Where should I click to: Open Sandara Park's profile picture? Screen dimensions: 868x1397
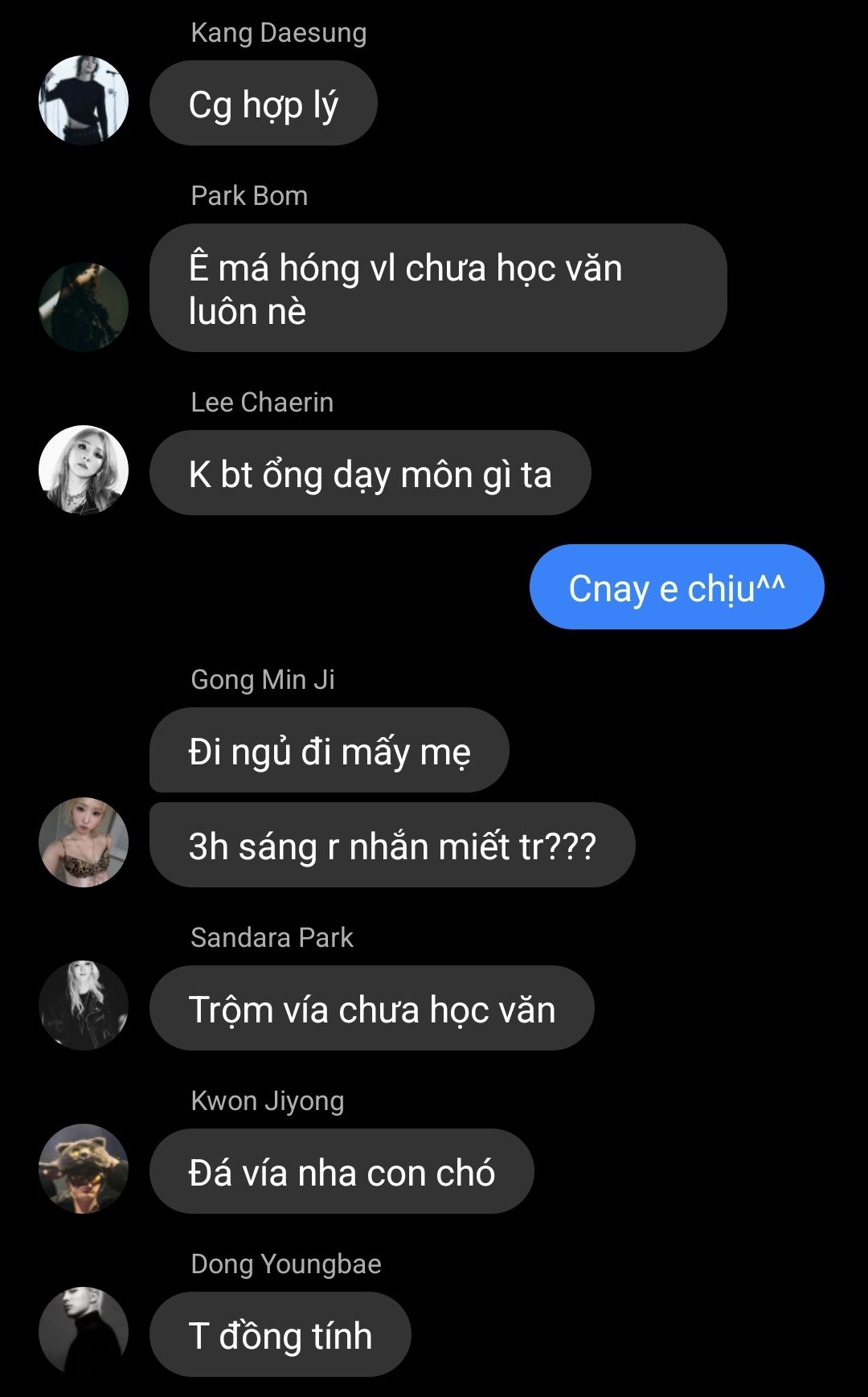(84, 1006)
